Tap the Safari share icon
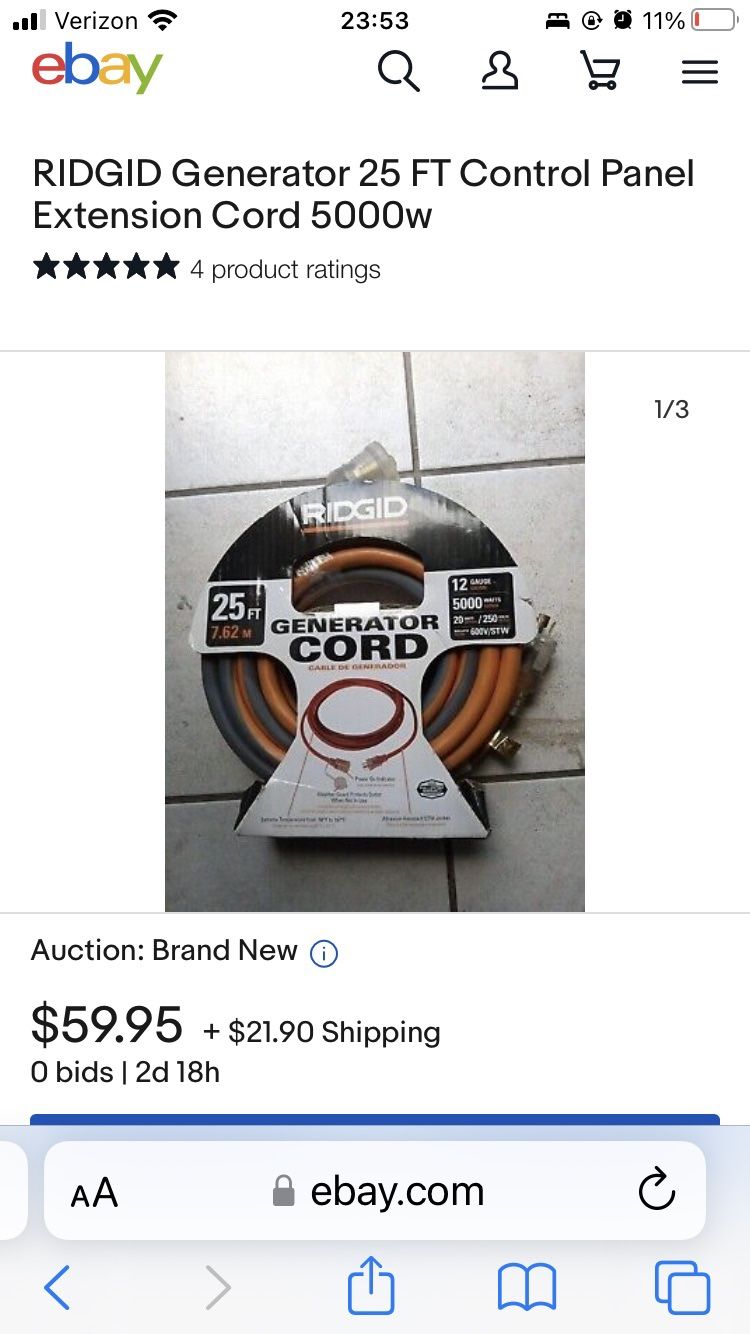 click(370, 1288)
